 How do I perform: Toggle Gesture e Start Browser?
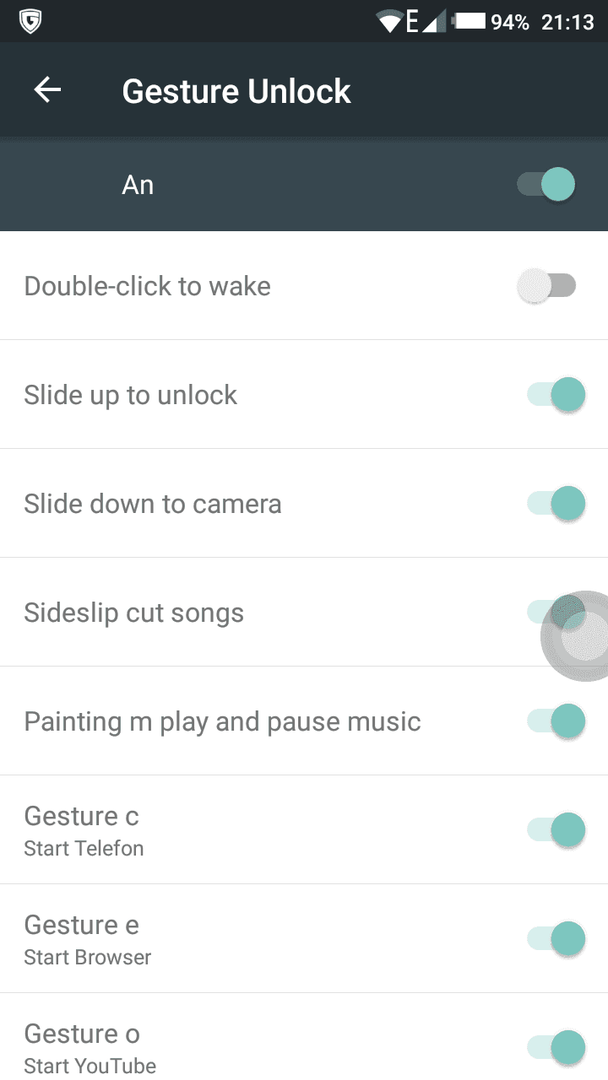[556, 939]
